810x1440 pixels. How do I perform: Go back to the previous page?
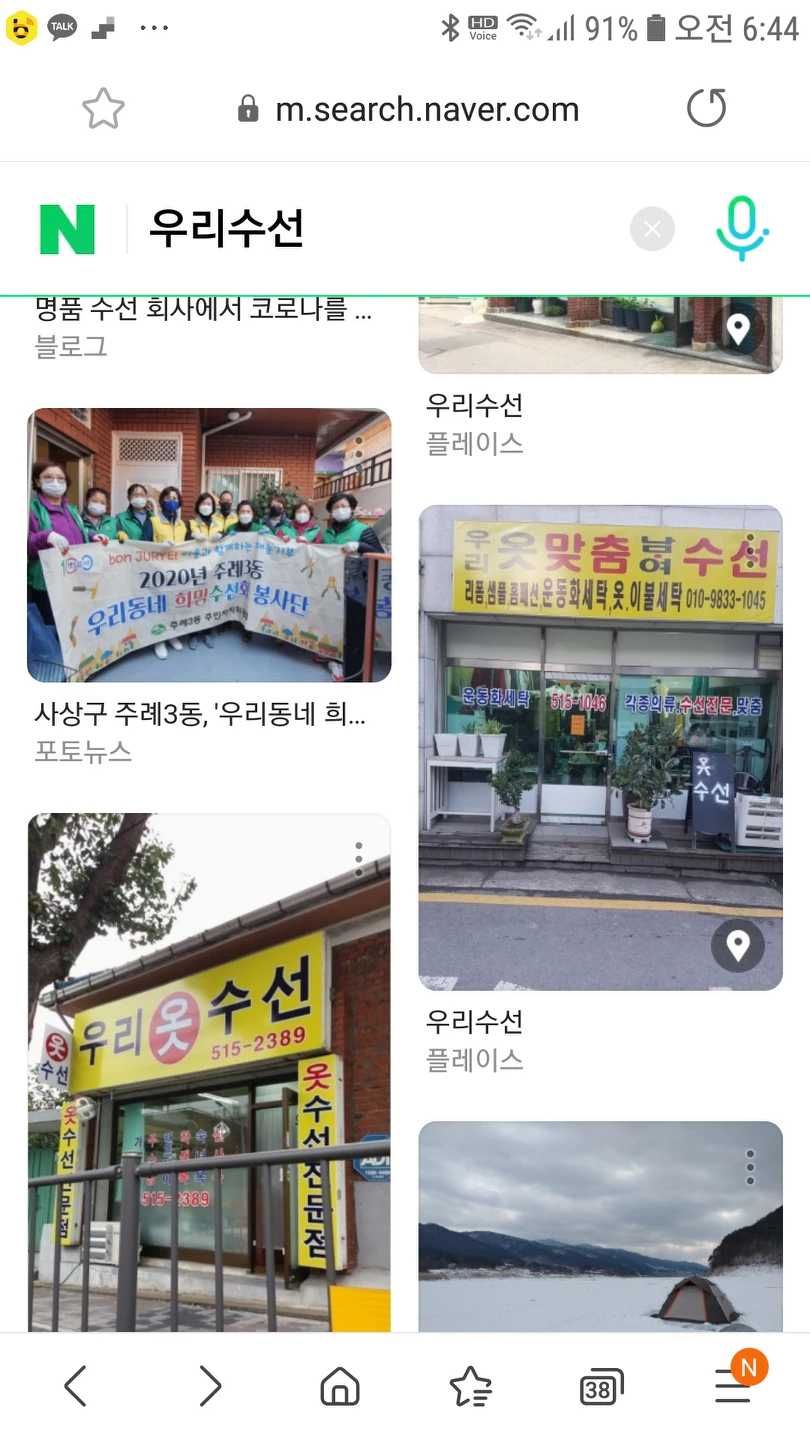(76, 1387)
